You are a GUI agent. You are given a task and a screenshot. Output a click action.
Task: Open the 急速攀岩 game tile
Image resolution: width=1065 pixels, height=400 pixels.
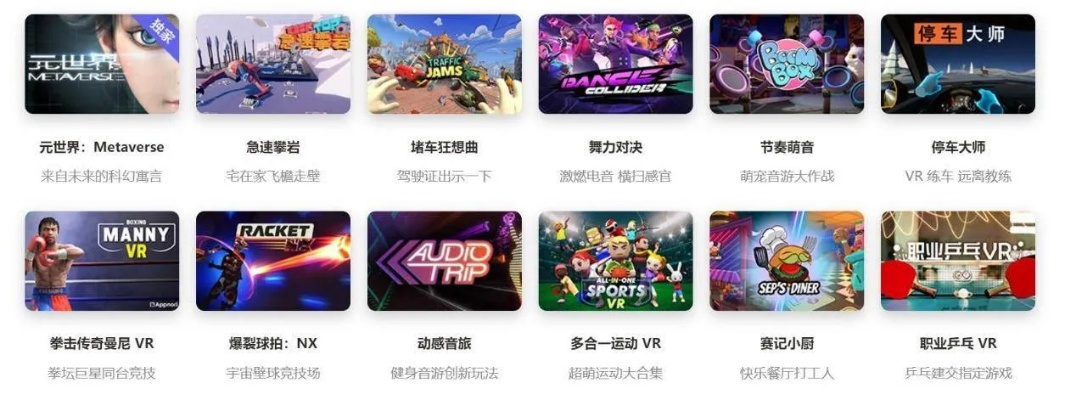coord(273,64)
